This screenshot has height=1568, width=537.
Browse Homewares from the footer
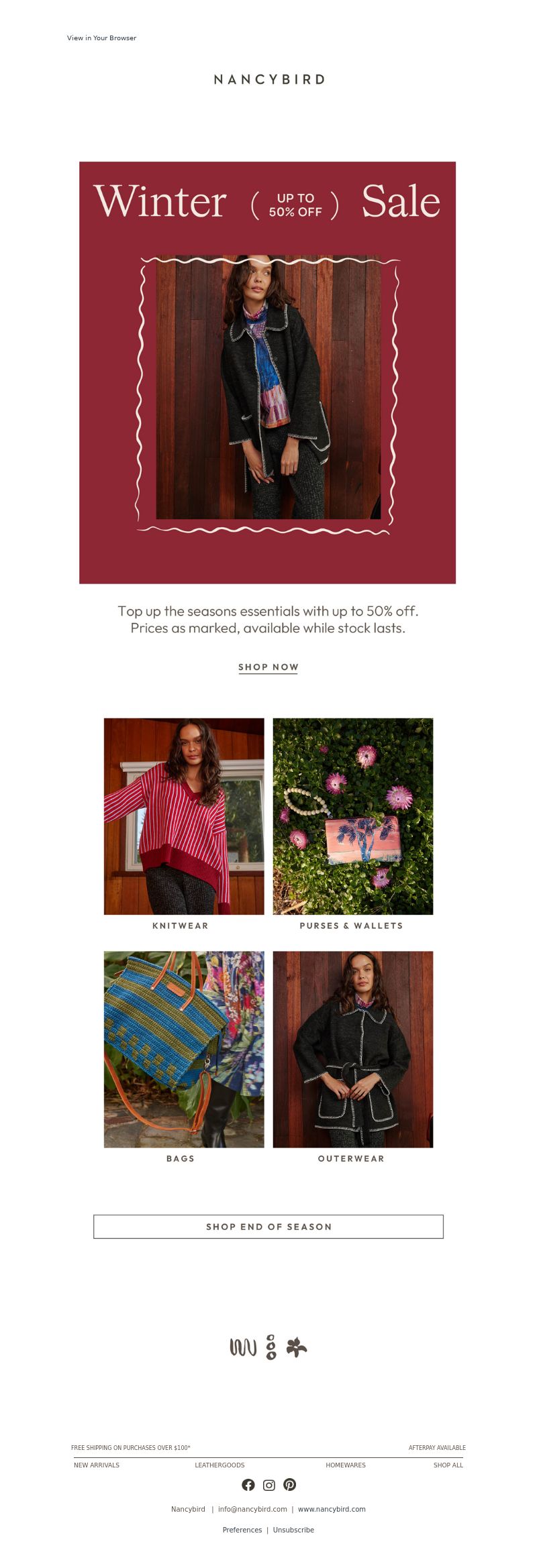coord(346,1465)
